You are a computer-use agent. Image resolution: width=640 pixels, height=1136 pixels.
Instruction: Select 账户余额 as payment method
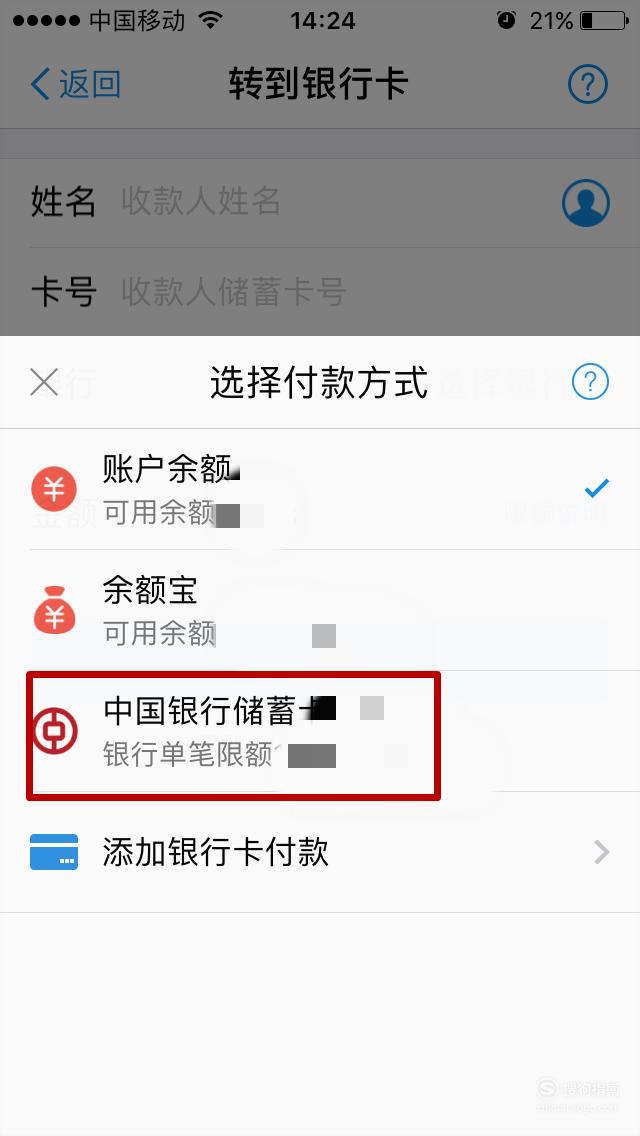320,489
